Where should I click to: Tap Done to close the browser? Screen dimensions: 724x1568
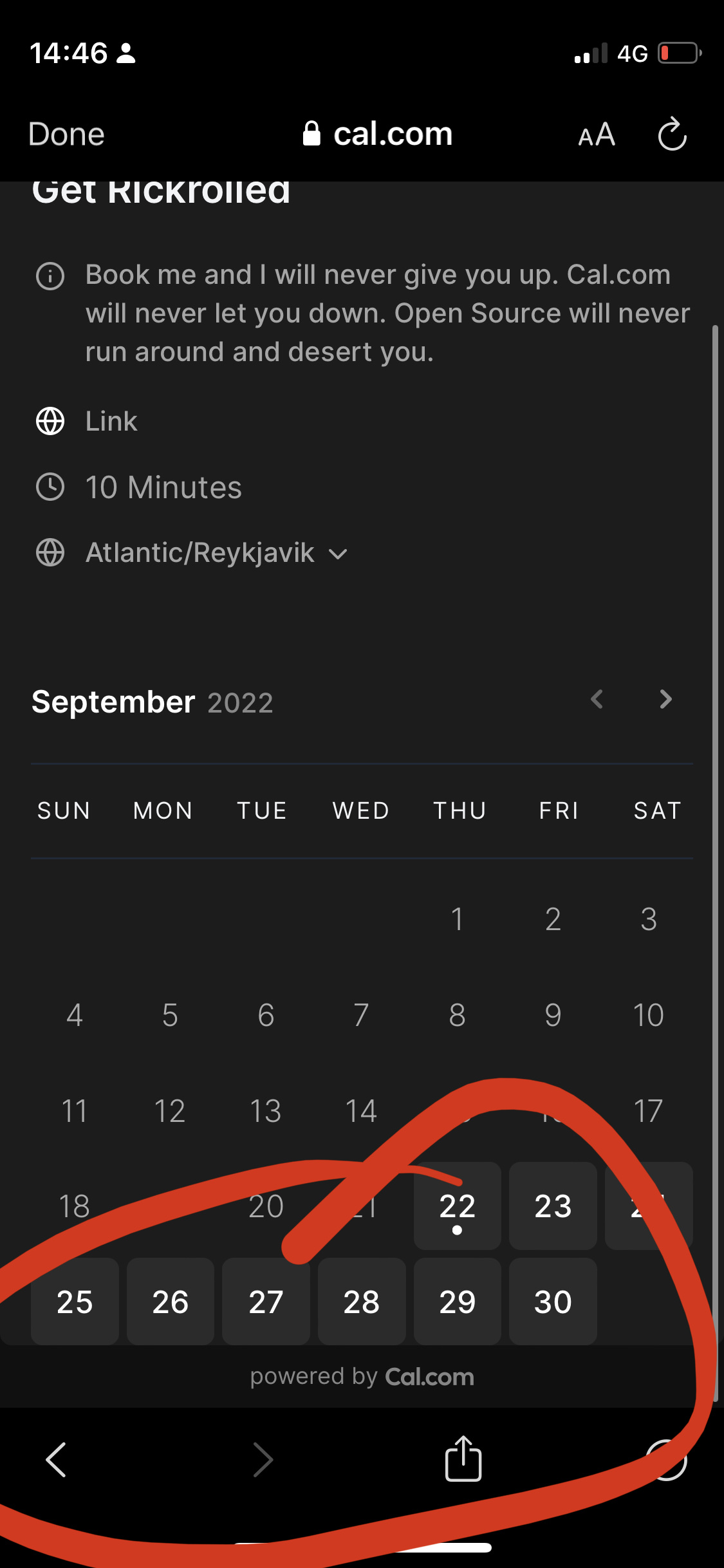pyautogui.click(x=66, y=134)
